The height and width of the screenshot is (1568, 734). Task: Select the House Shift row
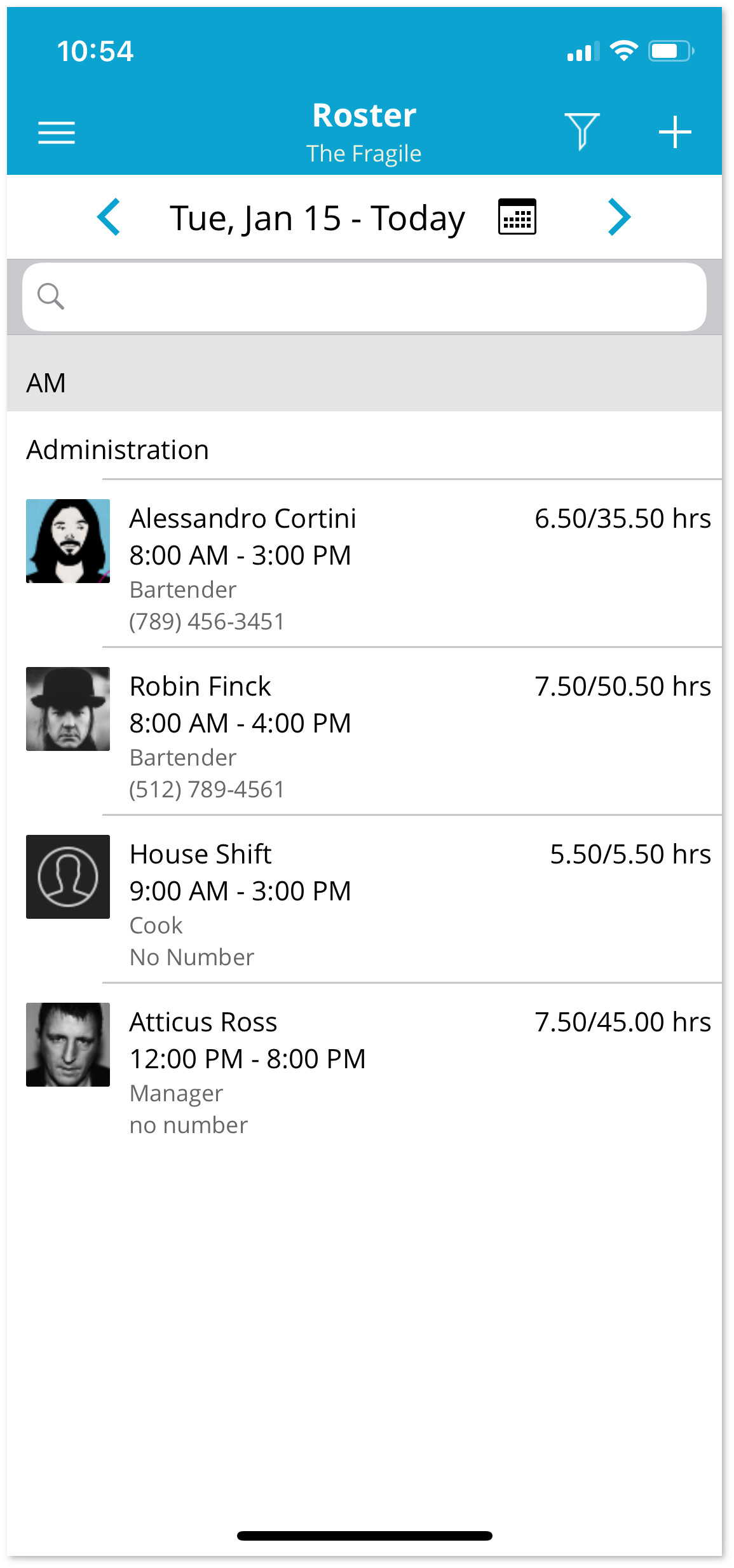coord(364,899)
